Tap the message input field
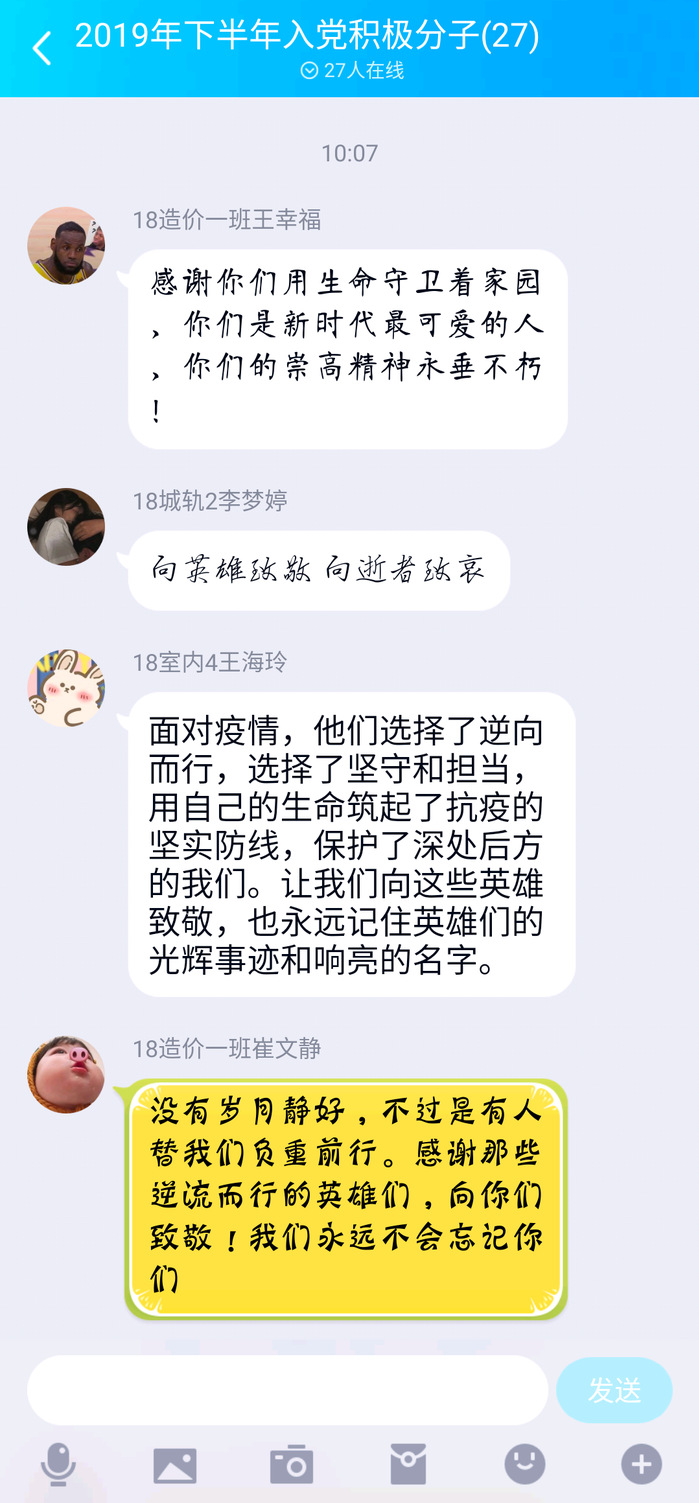Viewport: 699px width, 1503px height. click(x=288, y=1390)
